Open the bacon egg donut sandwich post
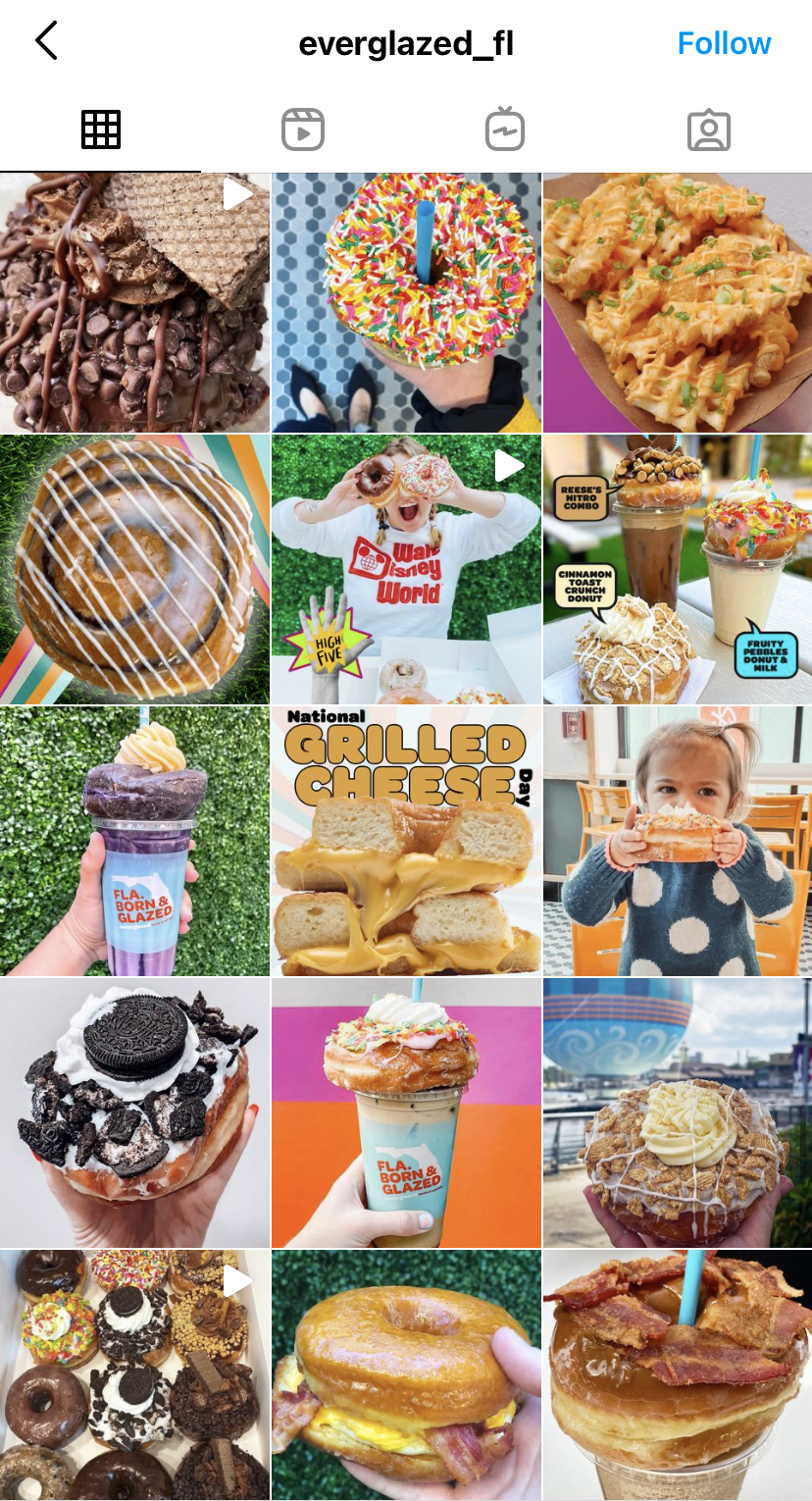 point(406,1375)
